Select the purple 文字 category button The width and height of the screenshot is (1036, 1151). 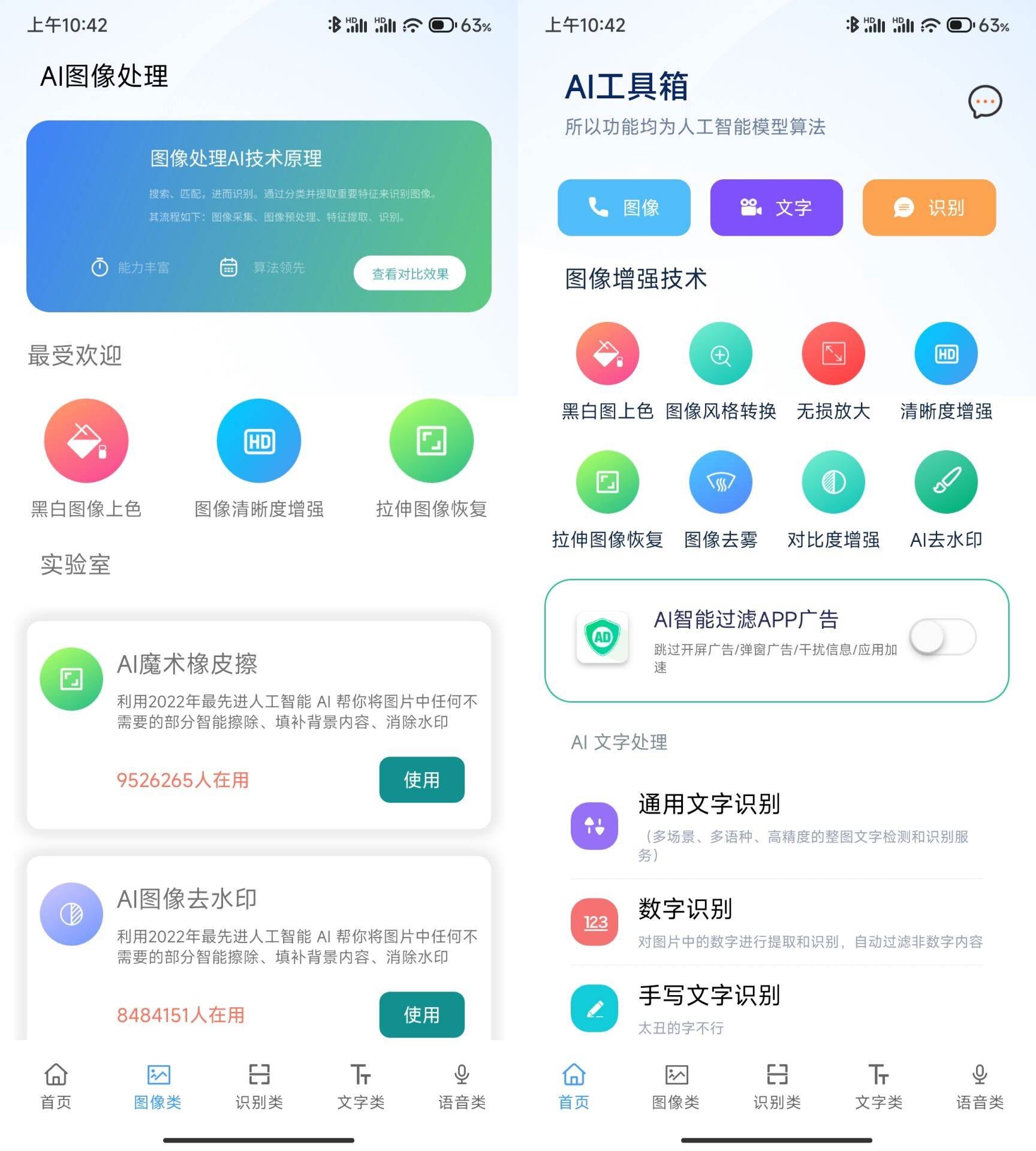776,207
